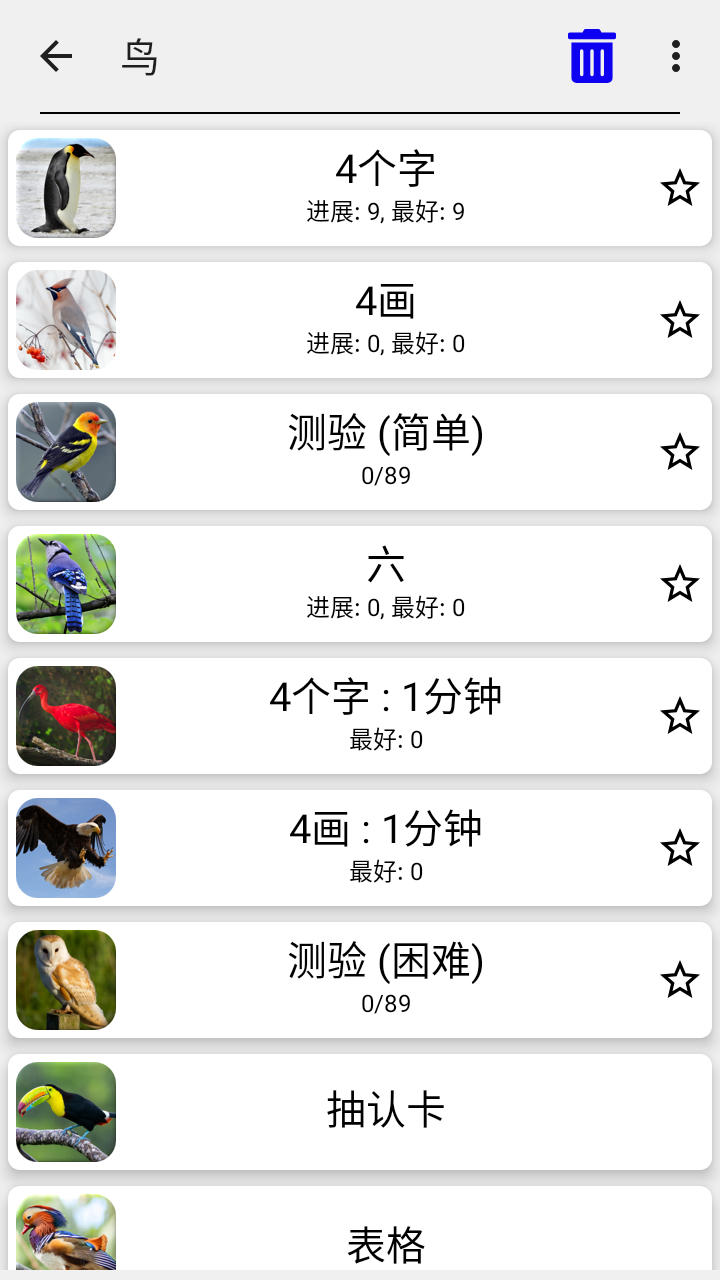Image resolution: width=720 pixels, height=1280 pixels.
Task: Favorite the 测验 (简单) quiz
Action: click(680, 452)
